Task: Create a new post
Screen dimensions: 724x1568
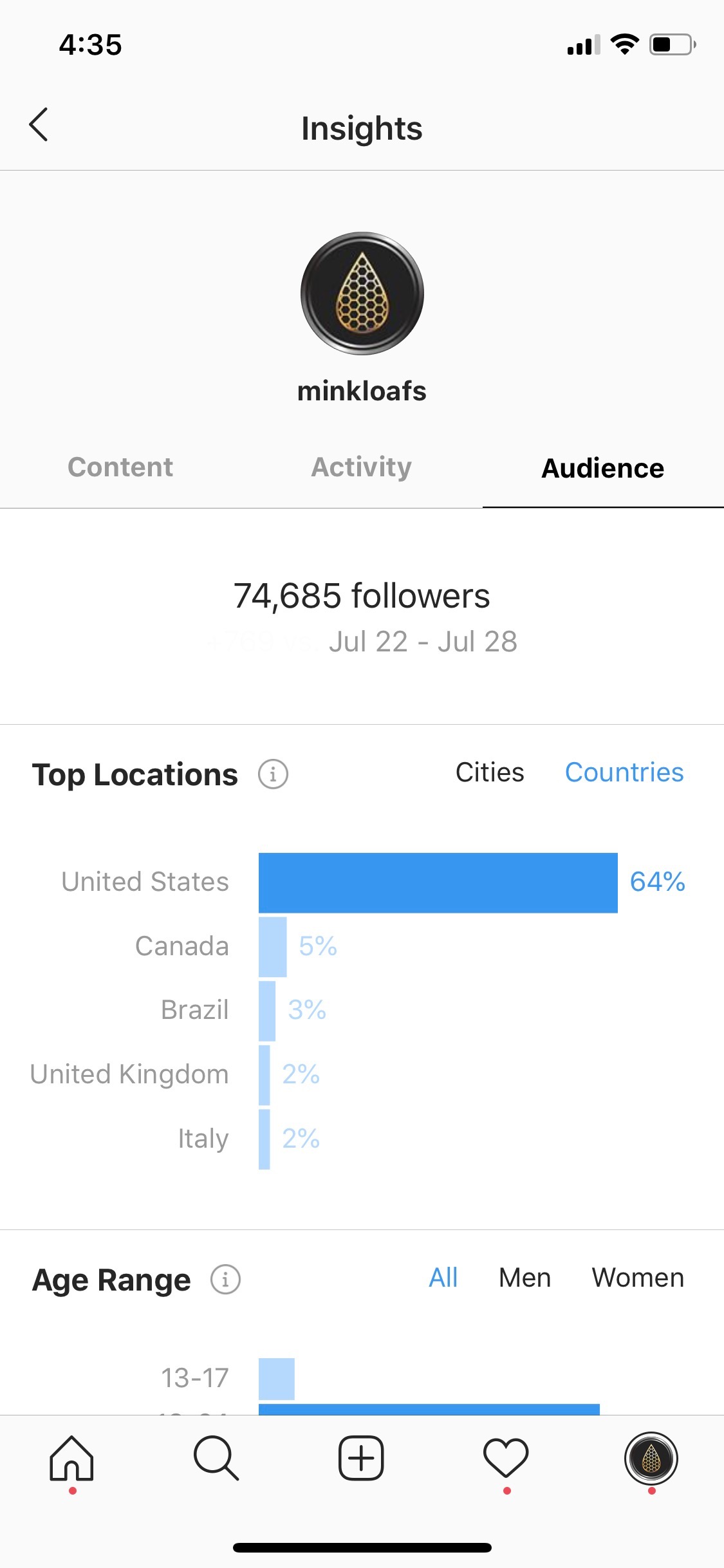Action: (x=362, y=1459)
